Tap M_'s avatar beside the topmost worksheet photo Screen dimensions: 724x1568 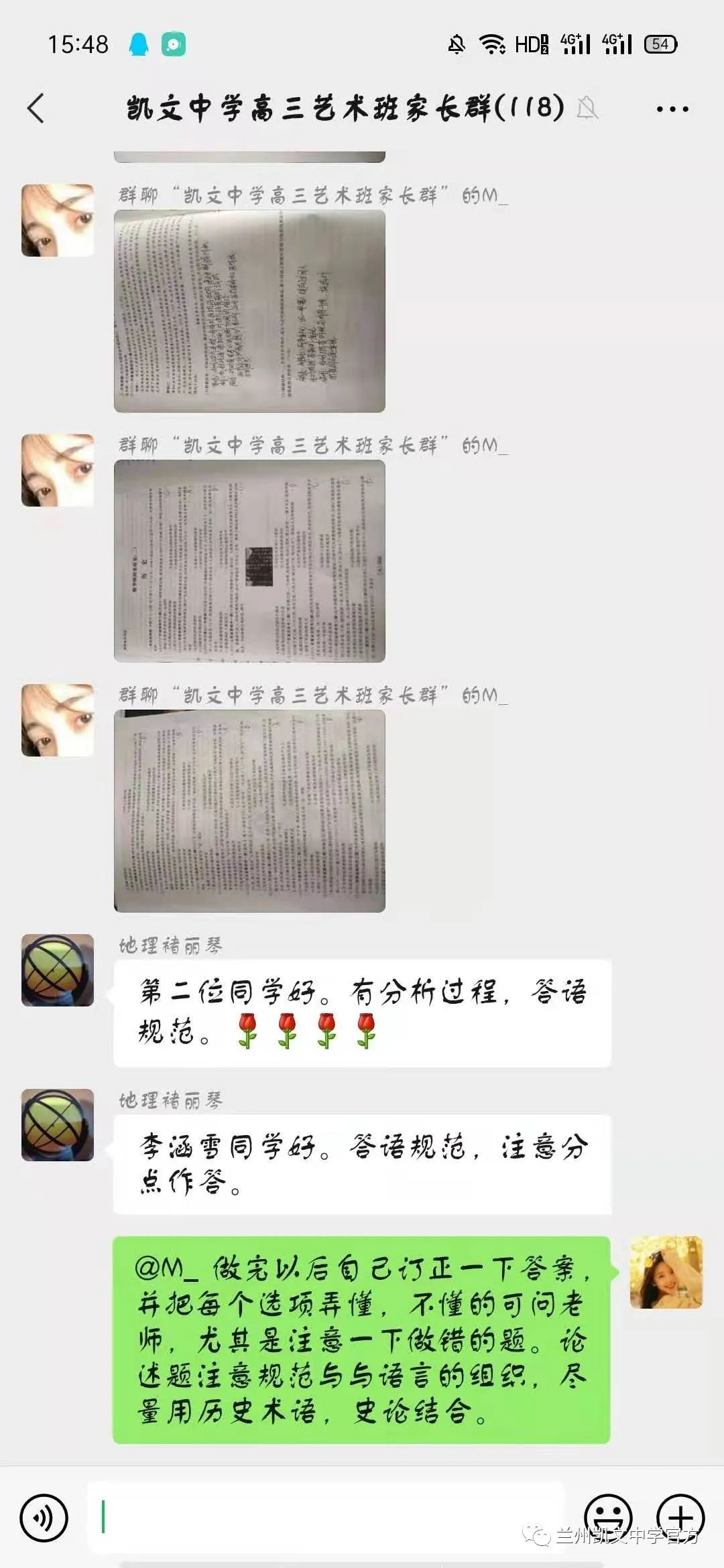coord(58,220)
